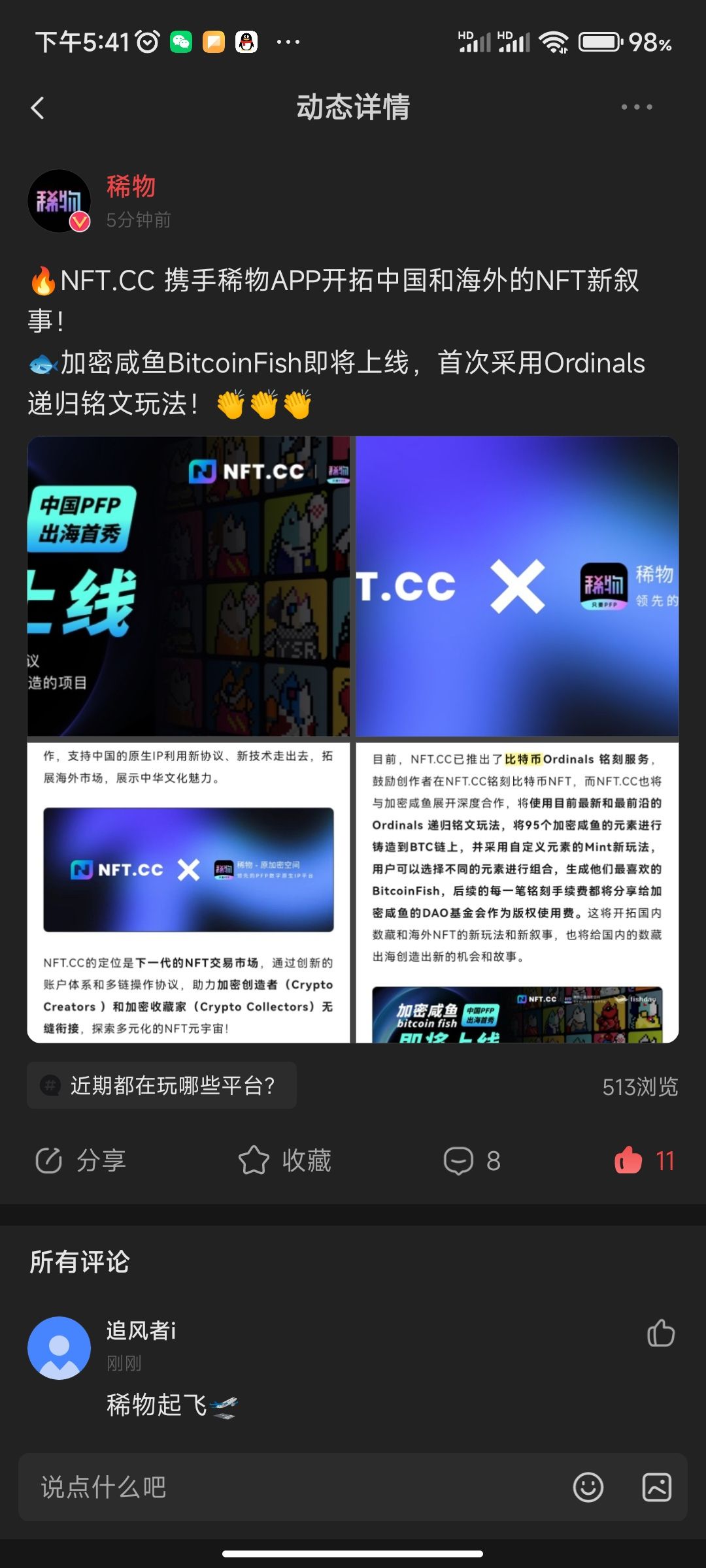
Task: Go back from the post details page
Action: pyautogui.click(x=38, y=108)
